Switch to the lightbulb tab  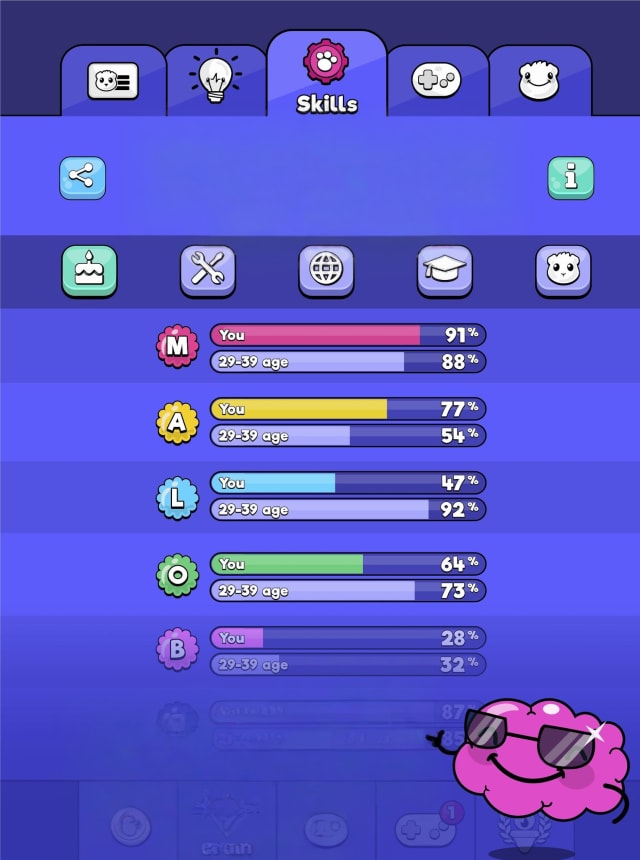(x=215, y=78)
